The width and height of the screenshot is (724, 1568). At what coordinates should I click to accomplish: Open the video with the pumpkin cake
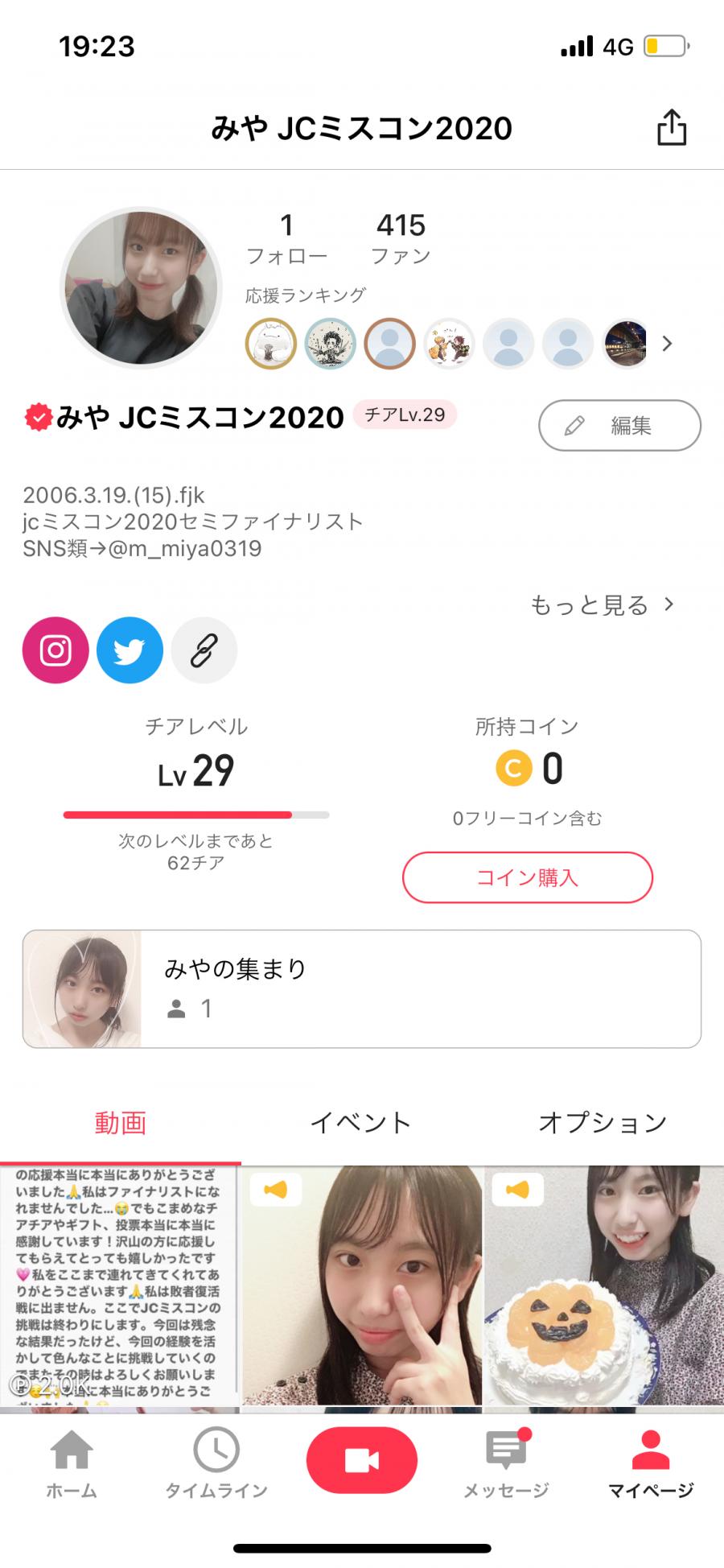pyautogui.click(x=603, y=1288)
